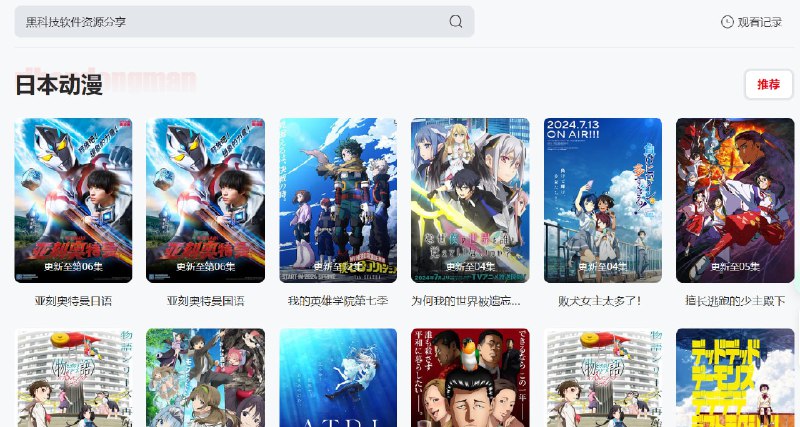Open 我的英雄学院第七季 card
This screenshot has height=427, width=800.
coord(338,200)
